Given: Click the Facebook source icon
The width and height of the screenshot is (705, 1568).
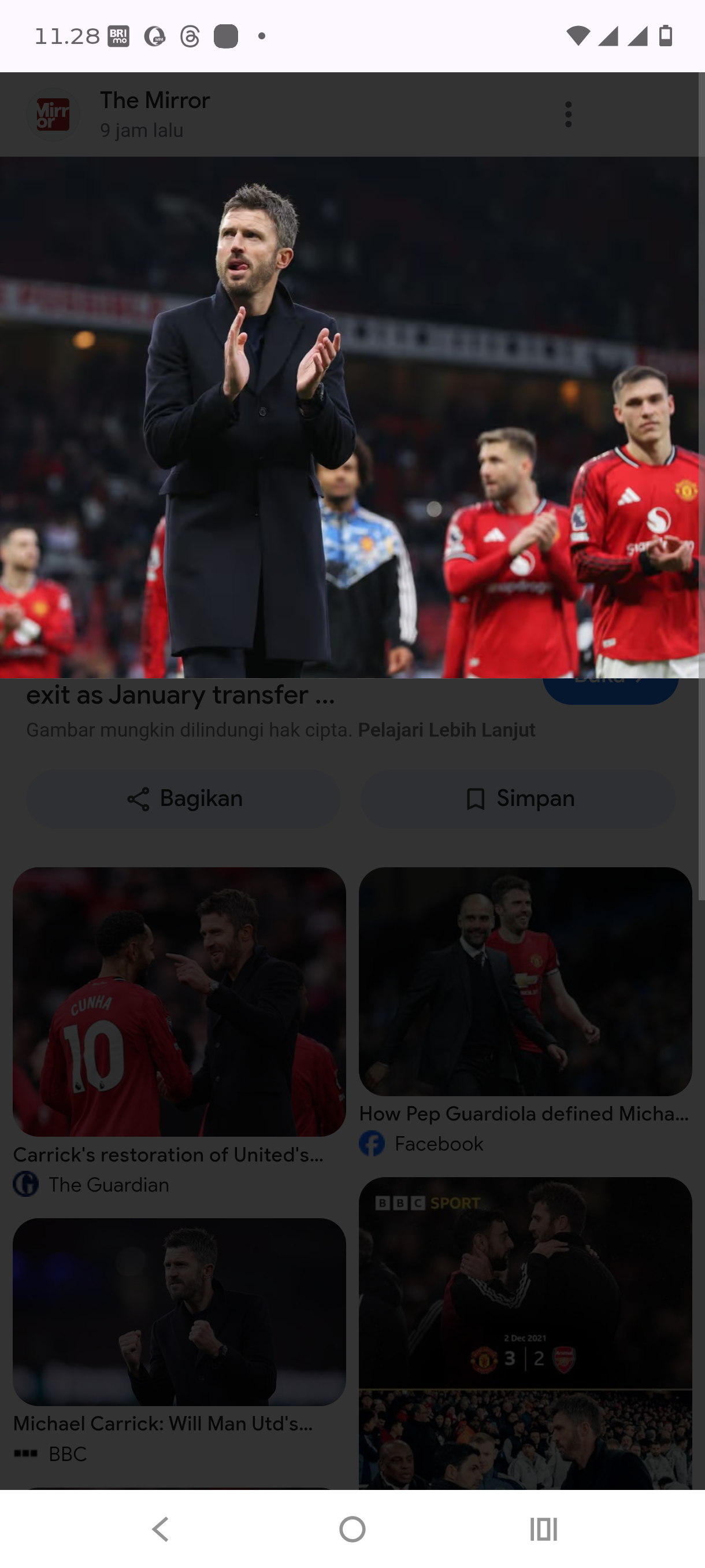Looking at the screenshot, I should click(373, 1144).
